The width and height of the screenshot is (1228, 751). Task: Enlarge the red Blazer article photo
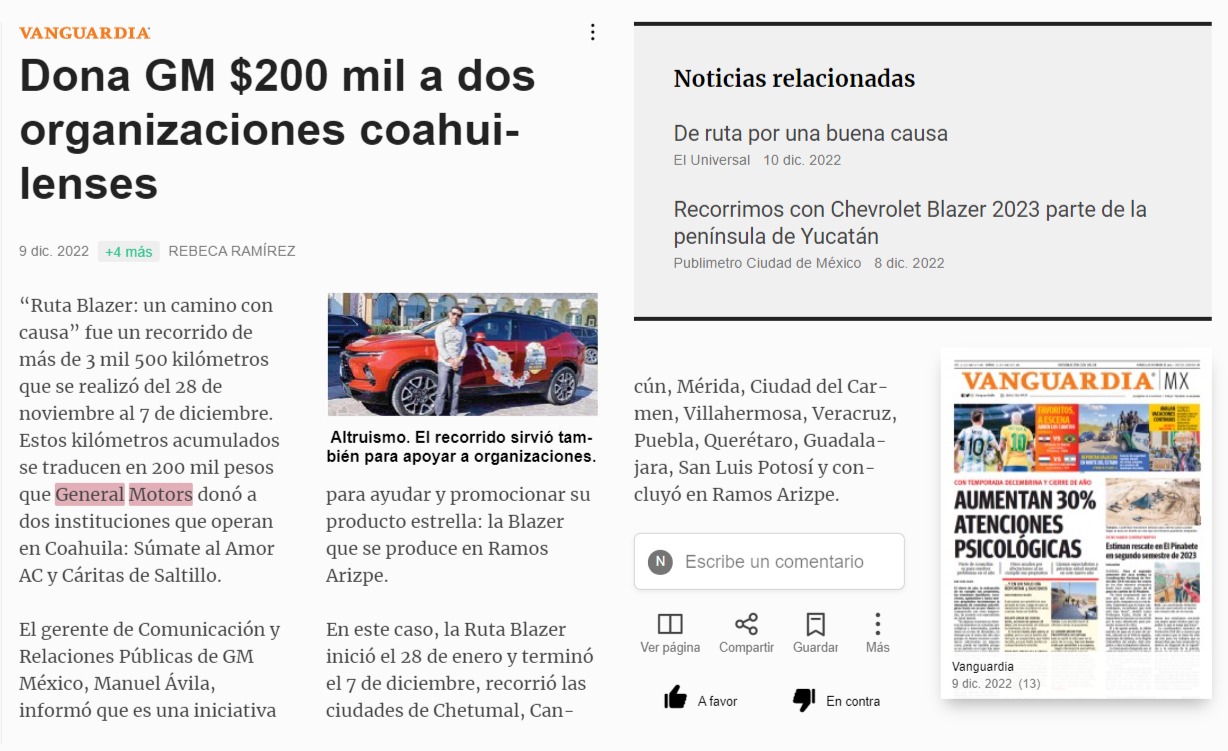pos(463,354)
